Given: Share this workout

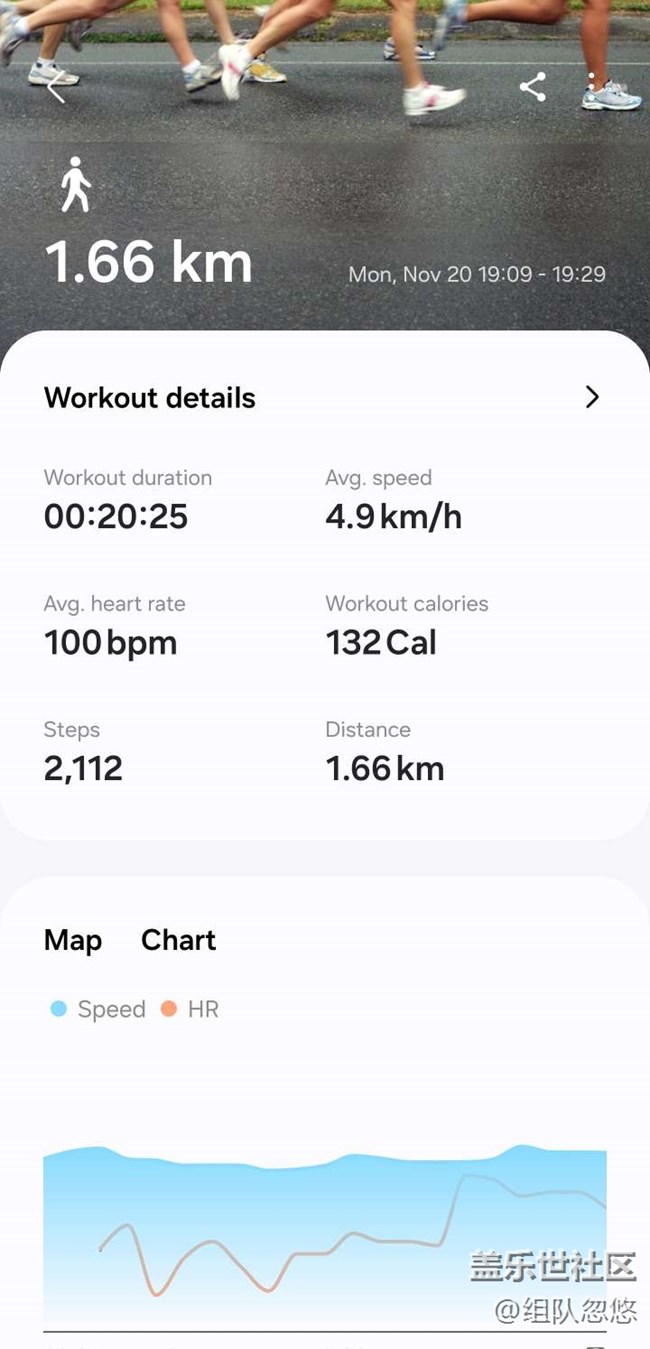Looking at the screenshot, I should point(532,87).
